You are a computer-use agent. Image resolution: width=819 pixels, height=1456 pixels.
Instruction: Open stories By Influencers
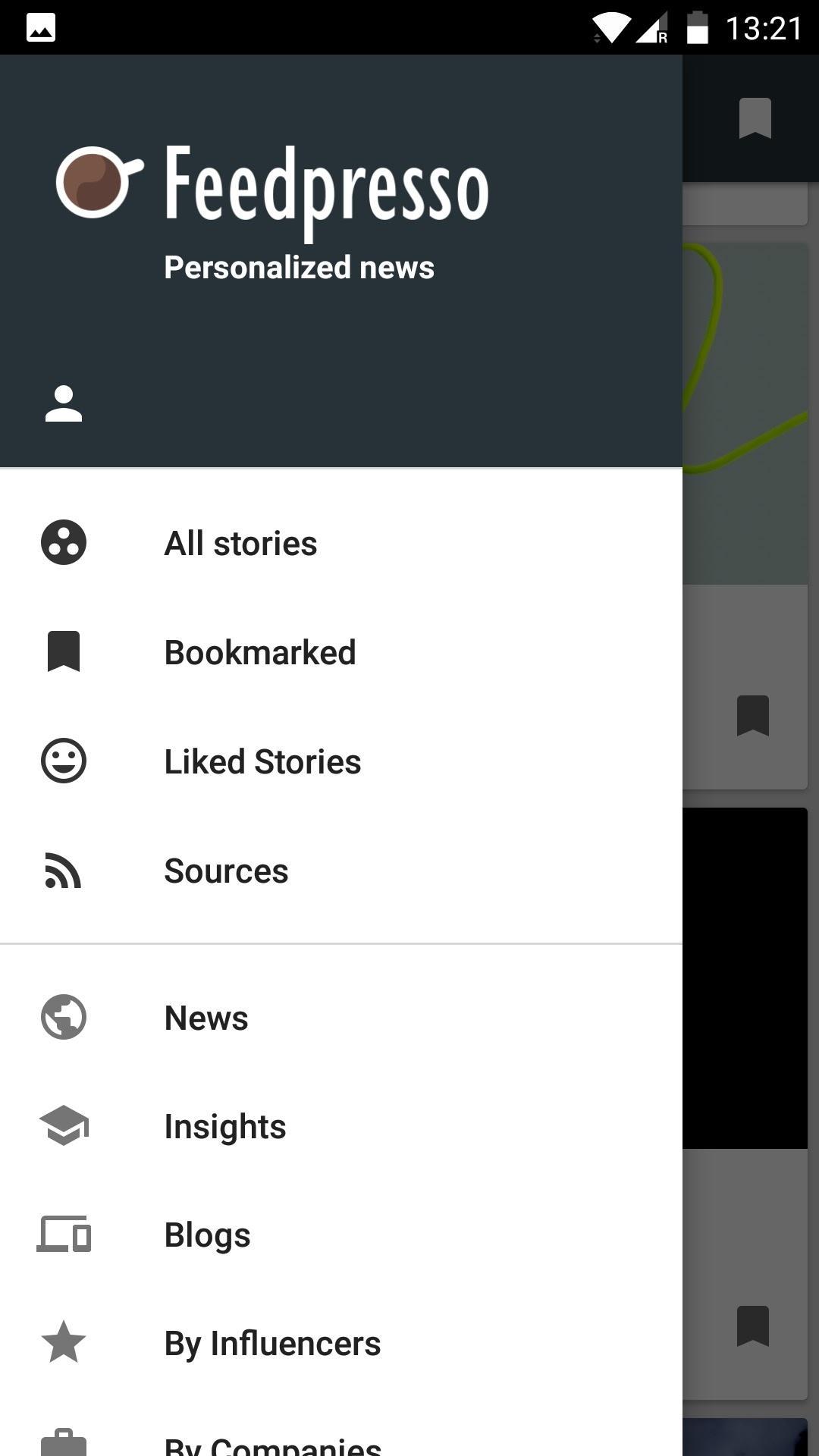271,1343
